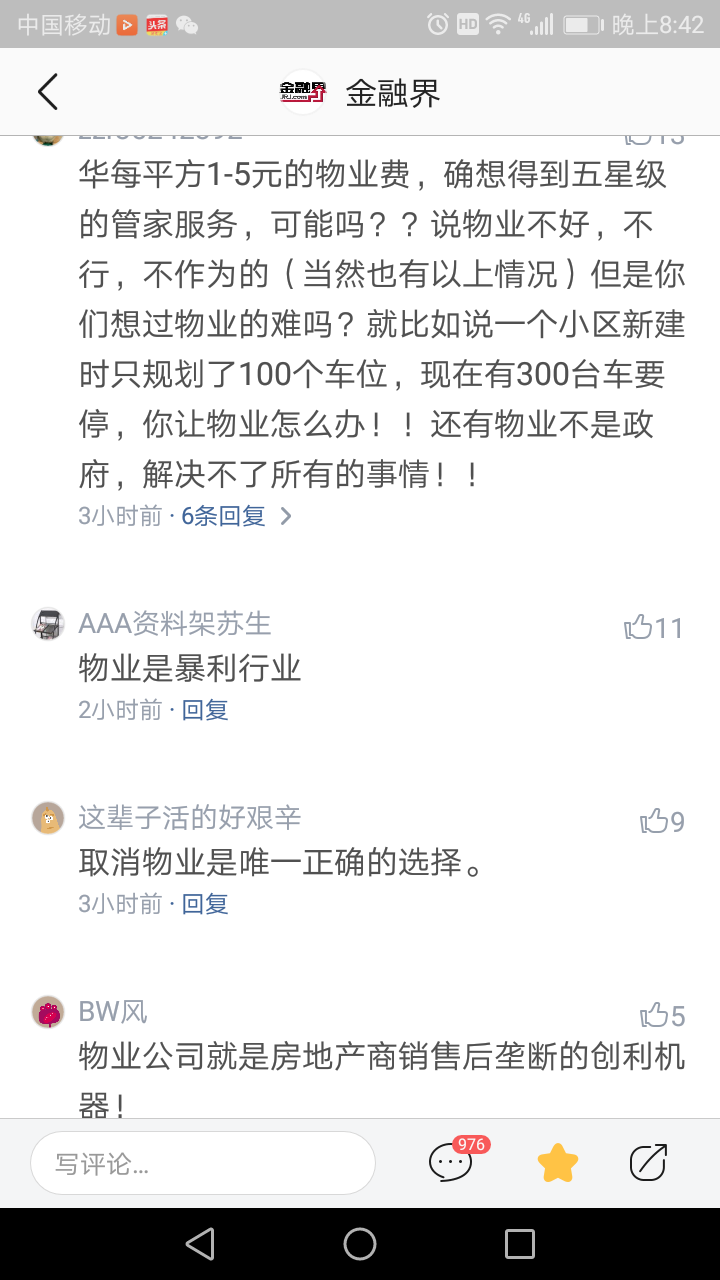This screenshot has width=720, height=1280.
Task: Tap the system home button
Action: 360,1244
